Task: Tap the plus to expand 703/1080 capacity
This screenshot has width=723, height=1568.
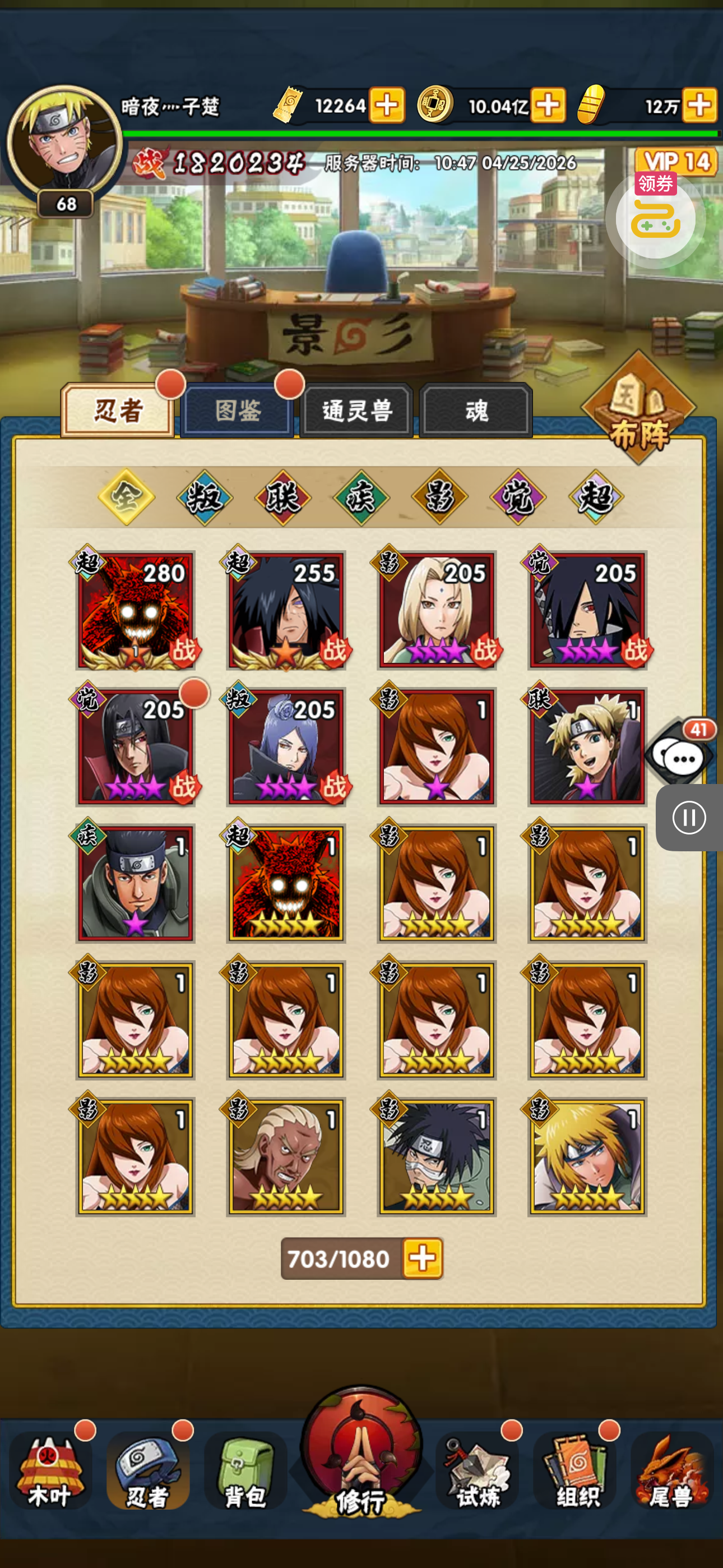Action: (x=423, y=1258)
